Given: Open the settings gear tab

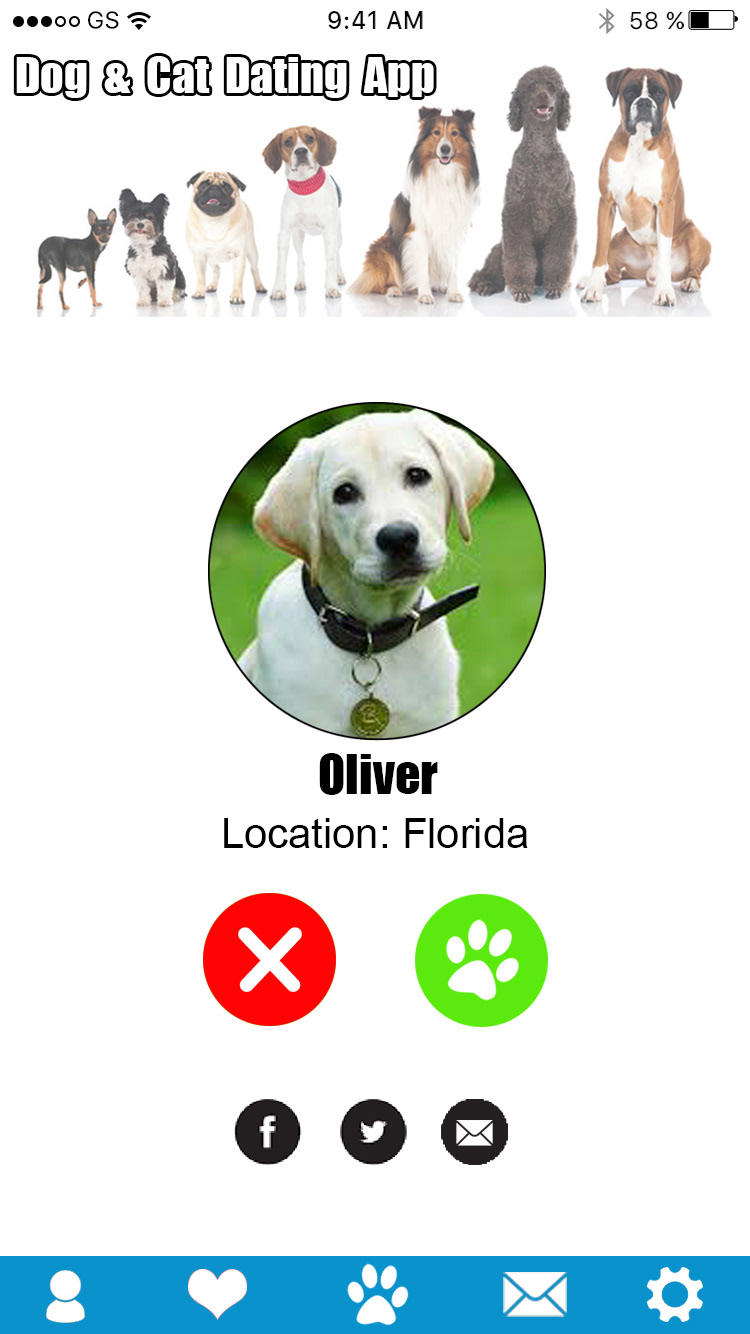Looking at the screenshot, I should (x=675, y=1296).
